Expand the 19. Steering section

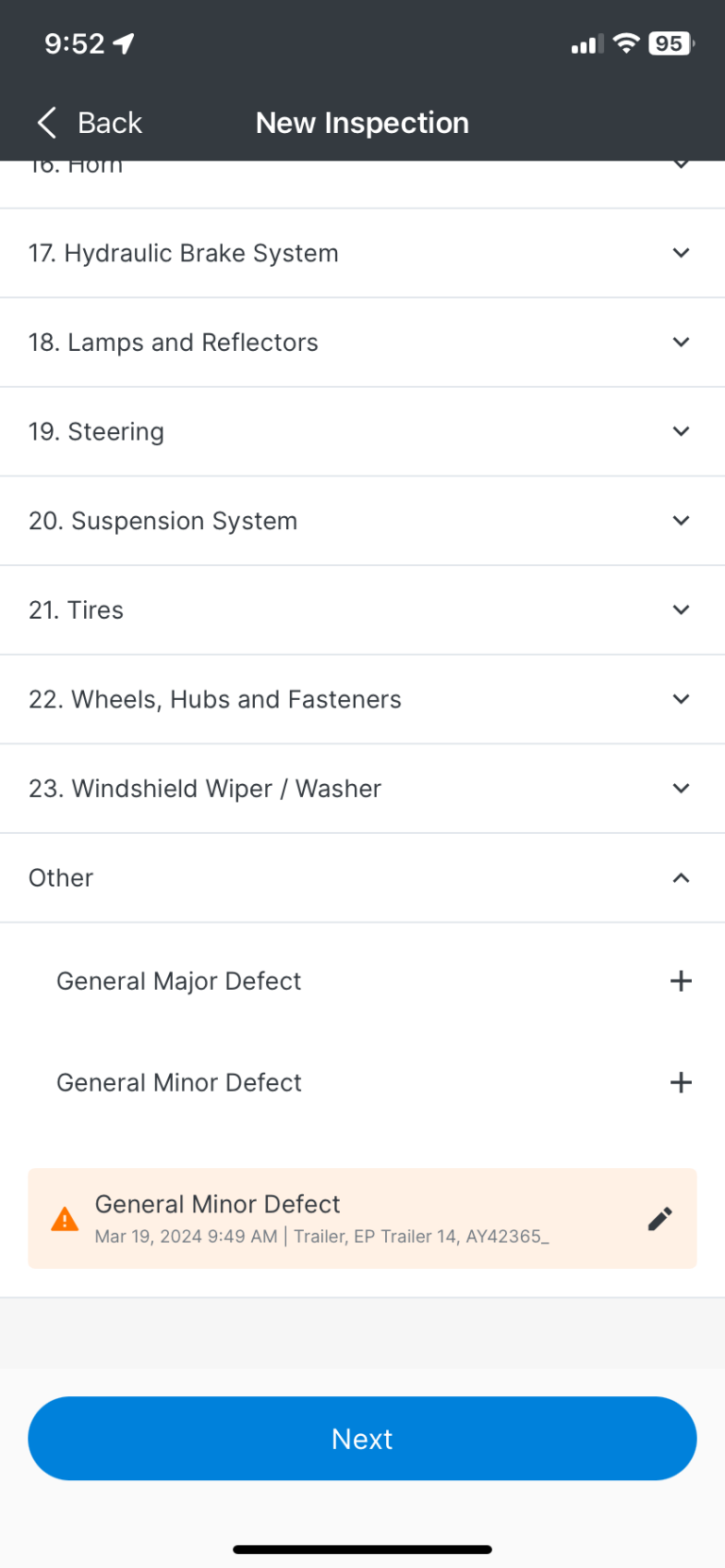(x=362, y=431)
